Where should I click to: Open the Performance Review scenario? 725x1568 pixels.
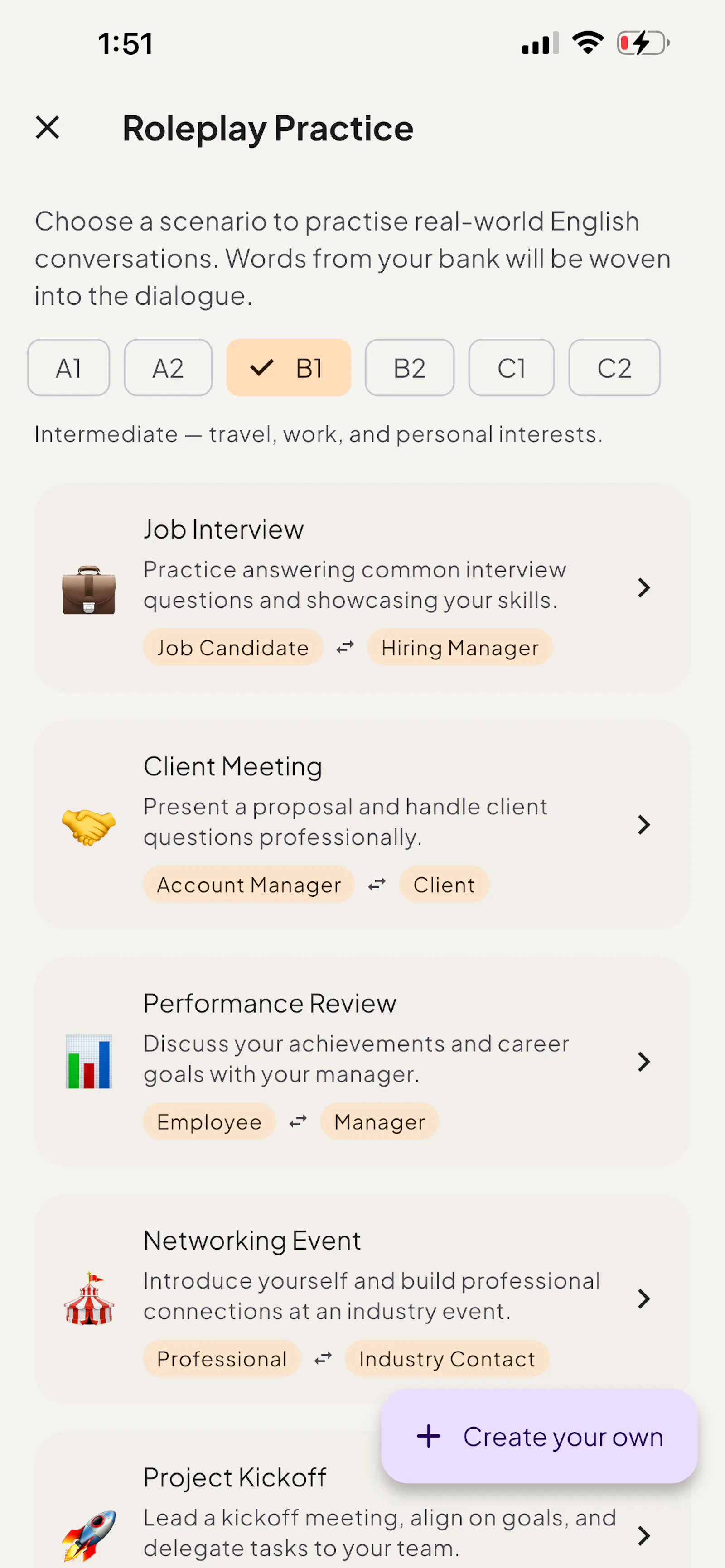[362, 1062]
